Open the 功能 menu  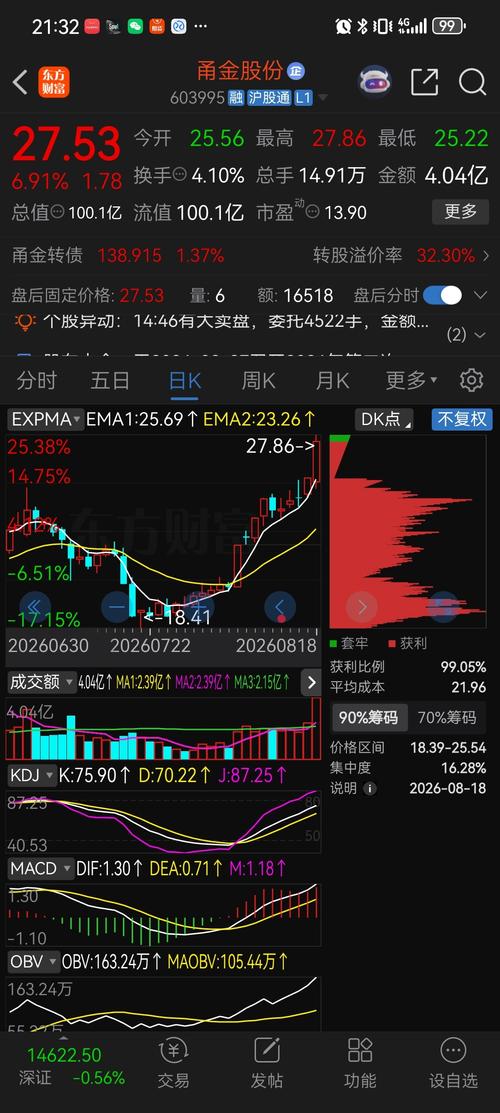360,1063
